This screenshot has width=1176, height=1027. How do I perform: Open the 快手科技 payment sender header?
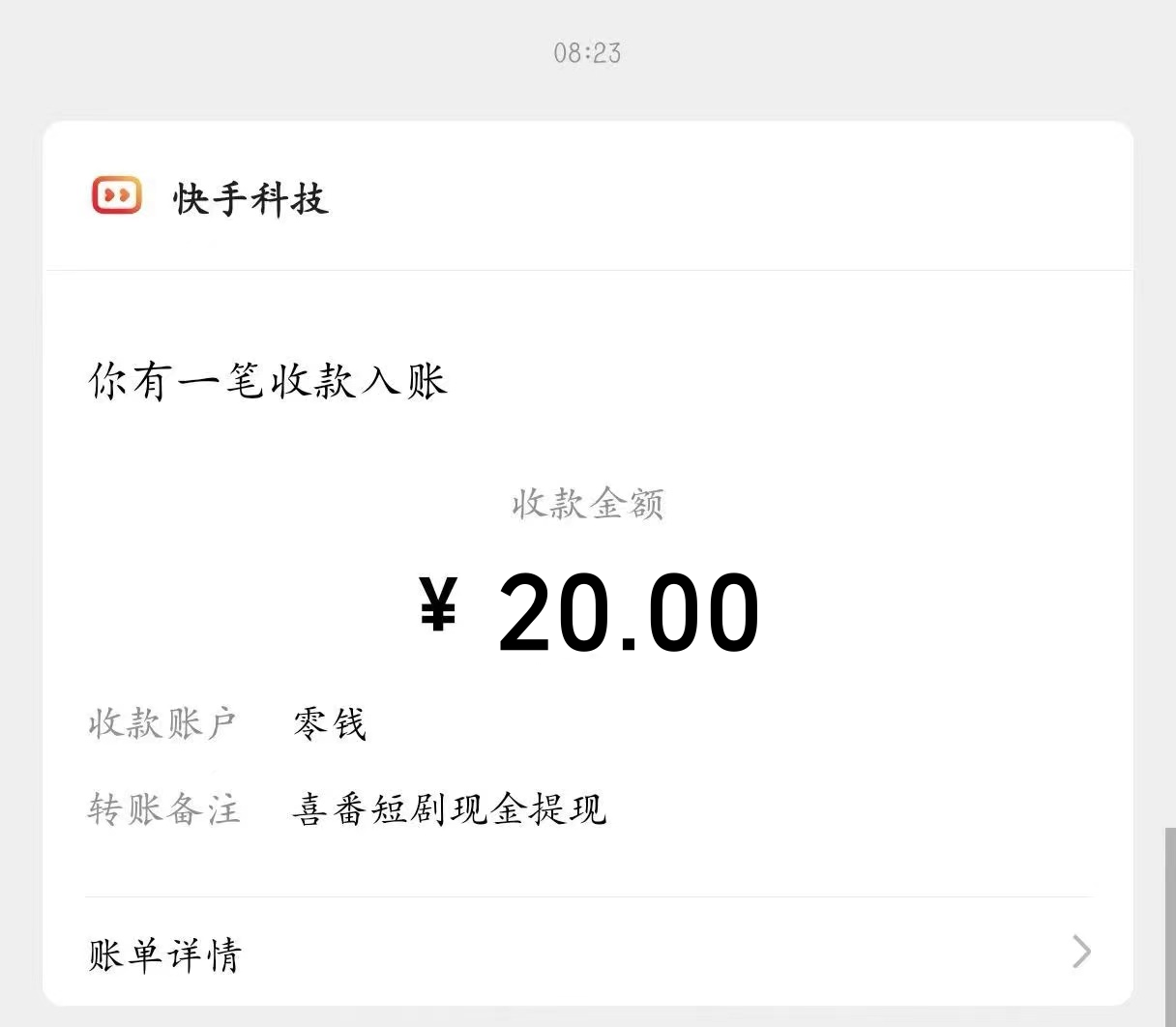(x=250, y=198)
